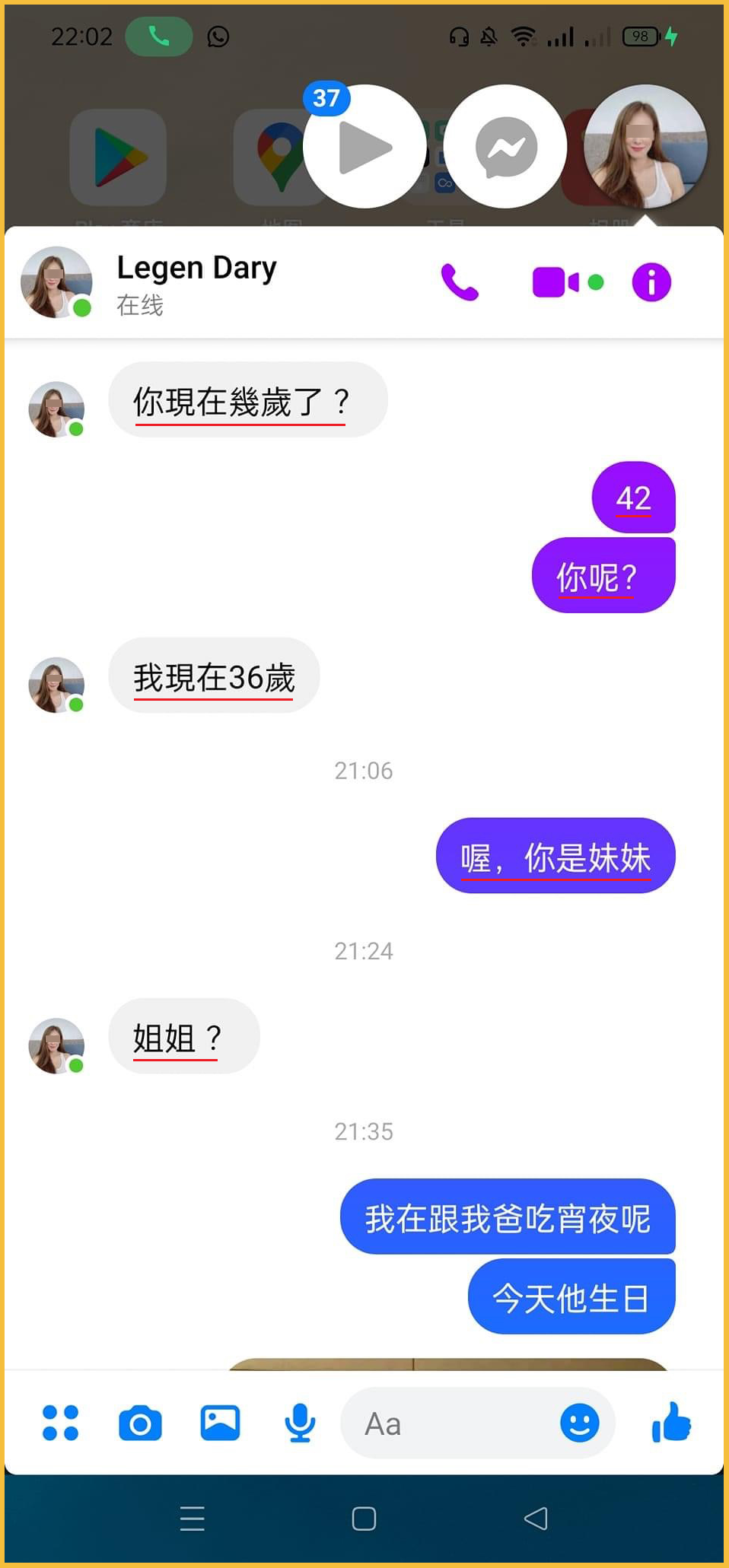Open the camera to take a photo
Image resolution: width=729 pixels, height=1568 pixels.
(x=141, y=1423)
